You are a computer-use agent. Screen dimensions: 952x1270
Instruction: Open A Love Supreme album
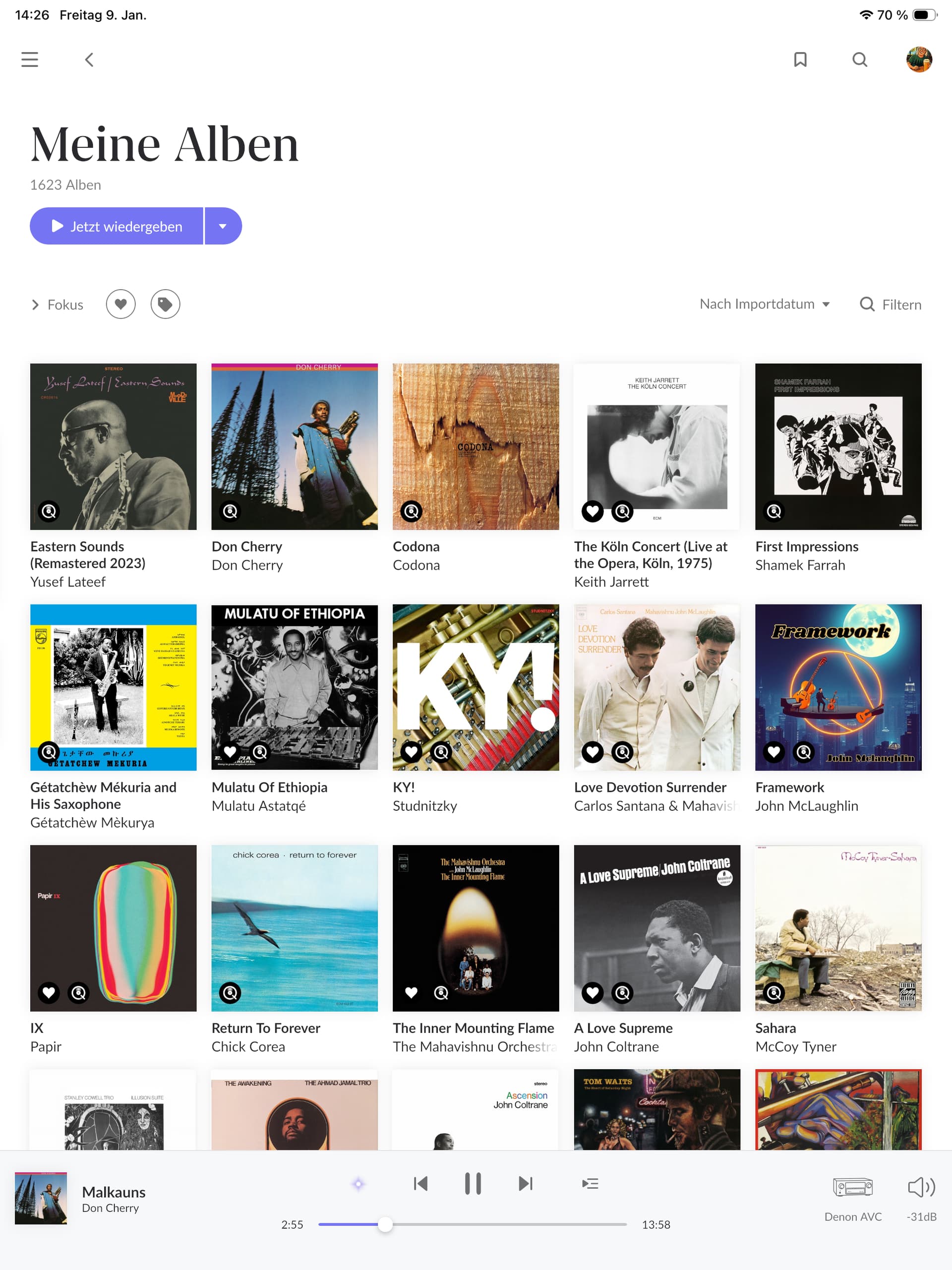pyautogui.click(x=657, y=928)
